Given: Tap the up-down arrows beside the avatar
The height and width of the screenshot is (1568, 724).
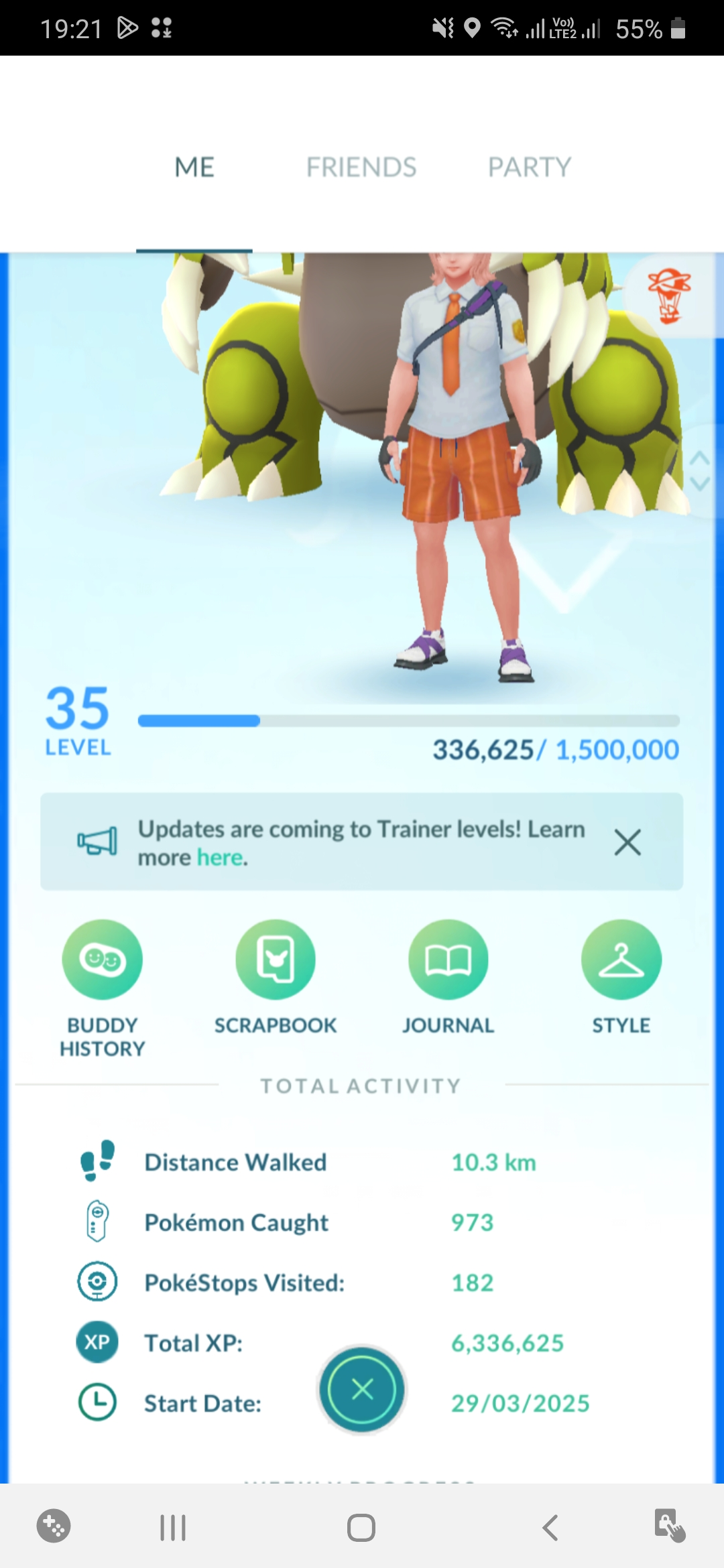Looking at the screenshot, I should pos(699,471).
